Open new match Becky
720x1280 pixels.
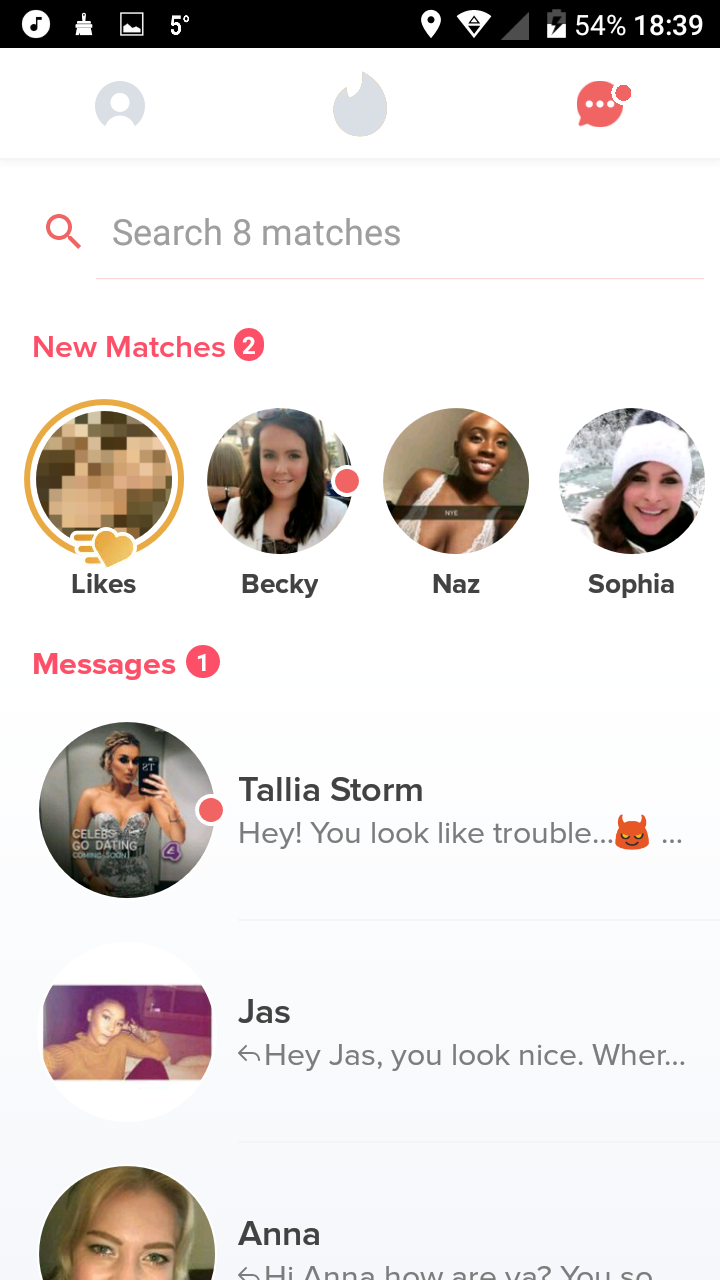click(280, 482)
